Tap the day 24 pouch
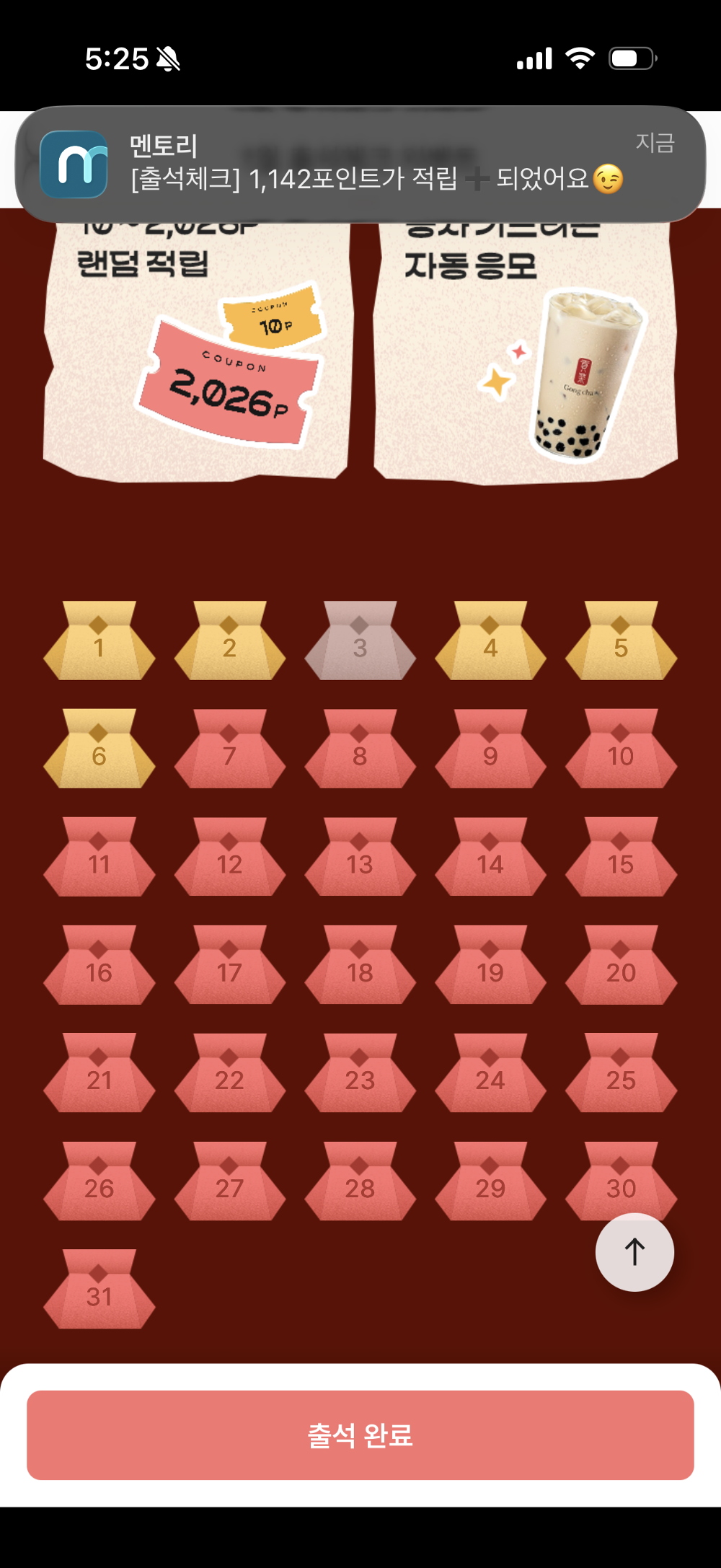The width and height of the screenshot is (721, 1568). (490, 1075)
